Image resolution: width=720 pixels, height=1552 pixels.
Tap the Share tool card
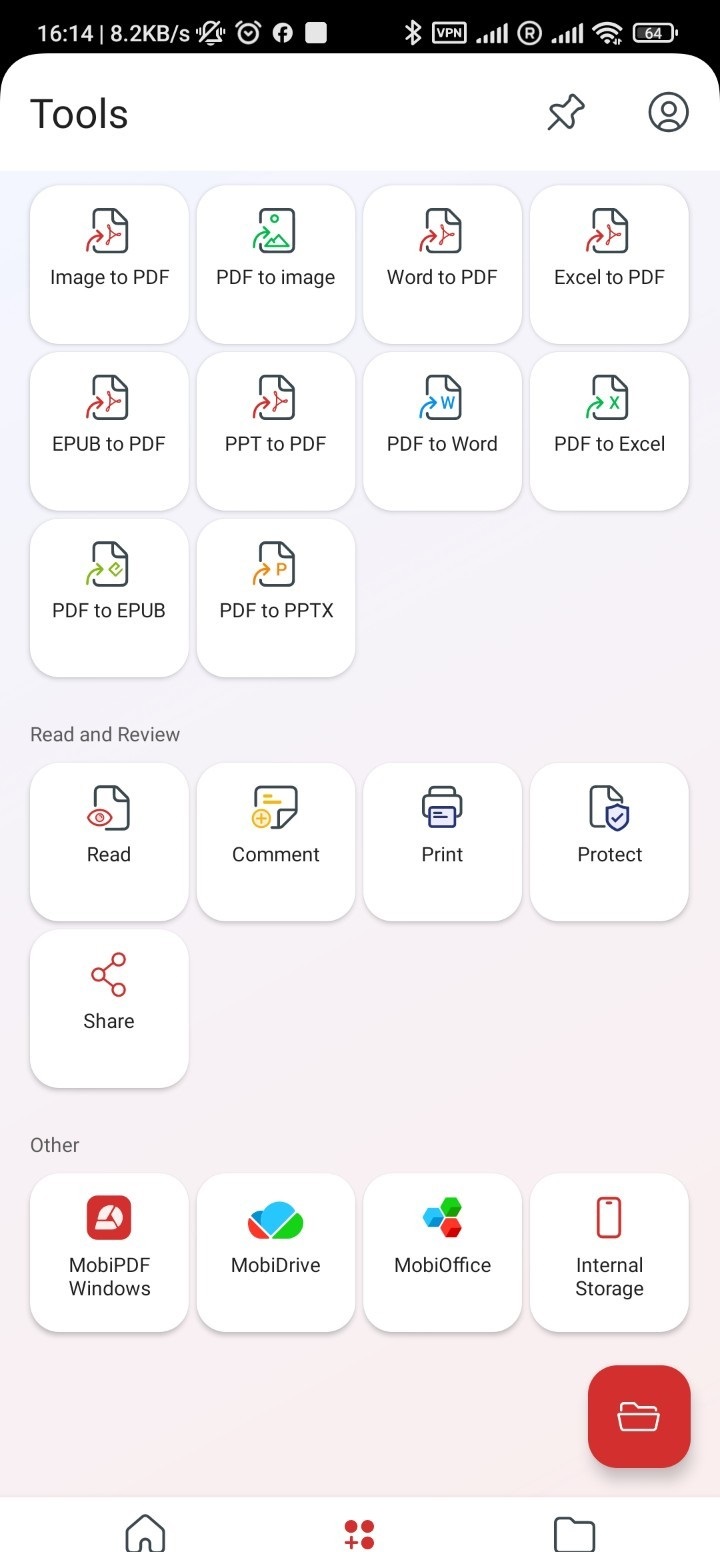pos(109,1008)
